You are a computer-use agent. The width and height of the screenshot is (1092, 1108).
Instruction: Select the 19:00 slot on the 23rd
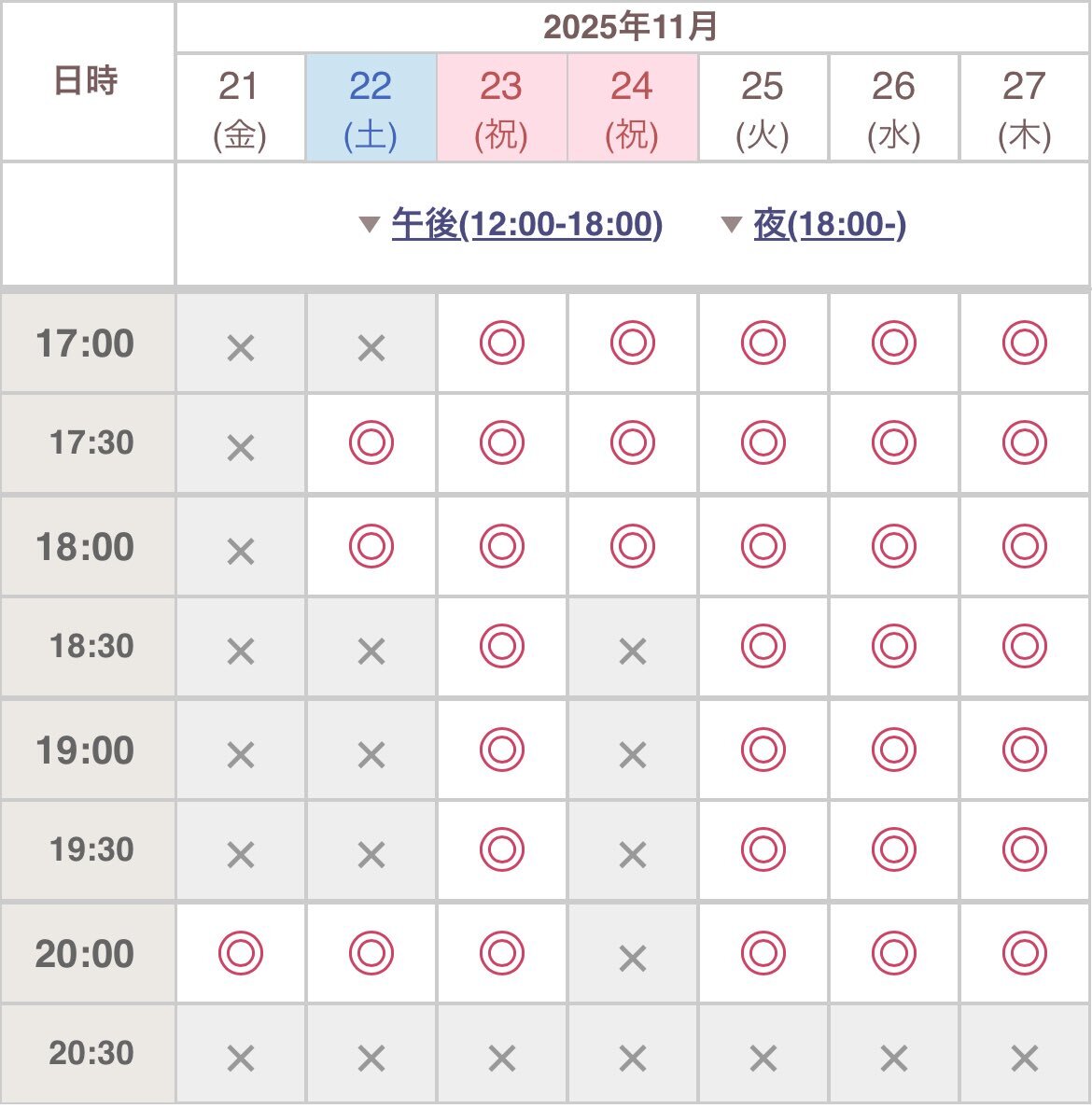pos(501,750)
